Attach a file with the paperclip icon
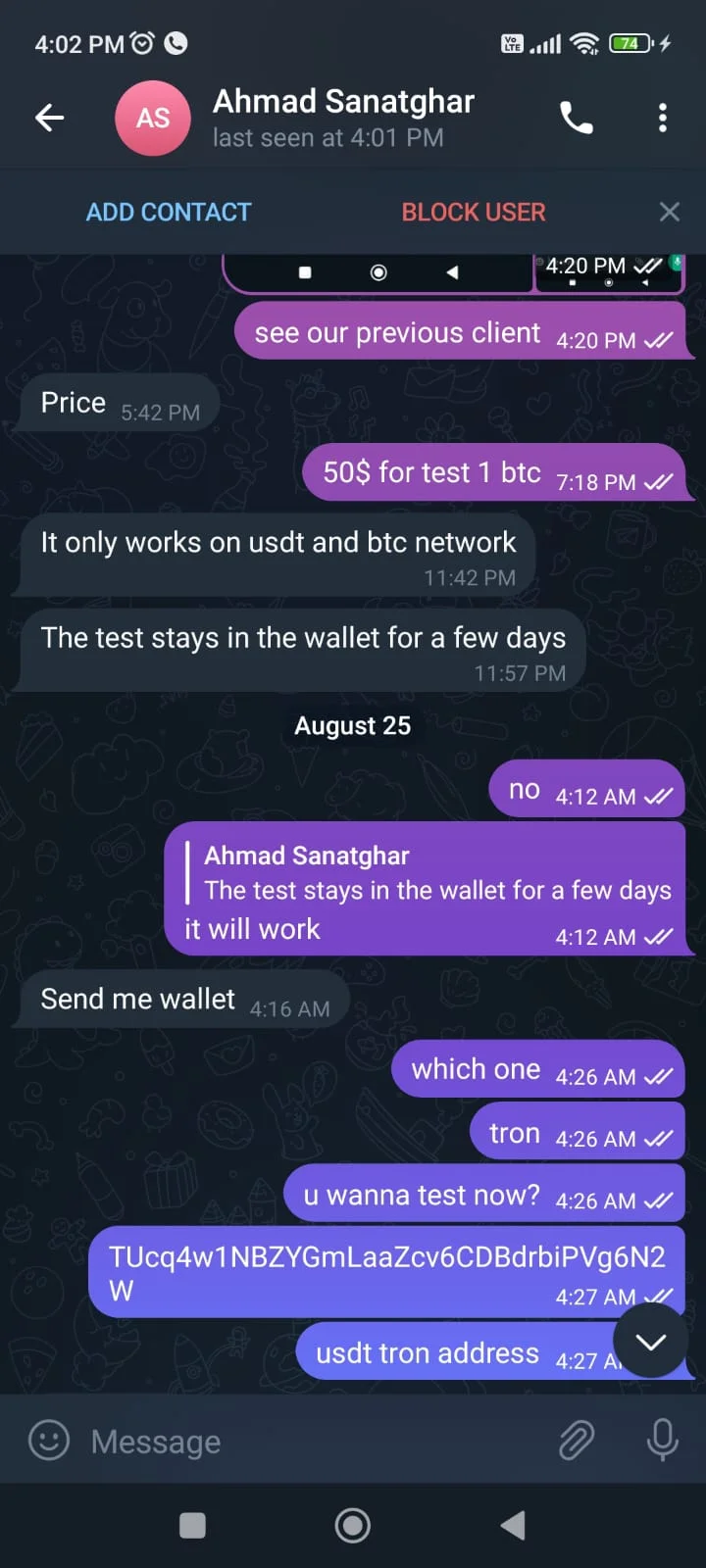This screenshot has width=706, height=1568. coord(577,1441)
